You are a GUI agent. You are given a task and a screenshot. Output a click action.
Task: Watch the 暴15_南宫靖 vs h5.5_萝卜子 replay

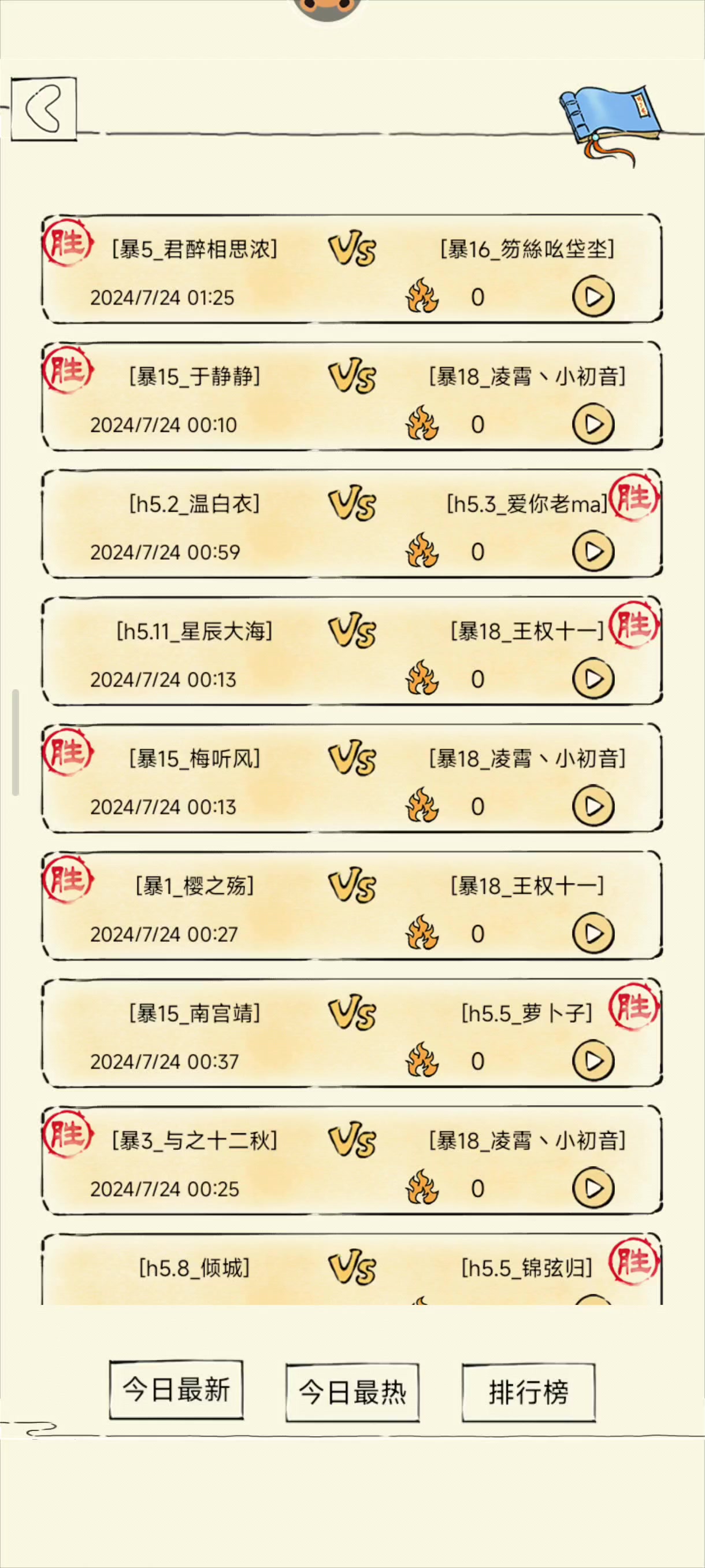[x=592, y=1060]
